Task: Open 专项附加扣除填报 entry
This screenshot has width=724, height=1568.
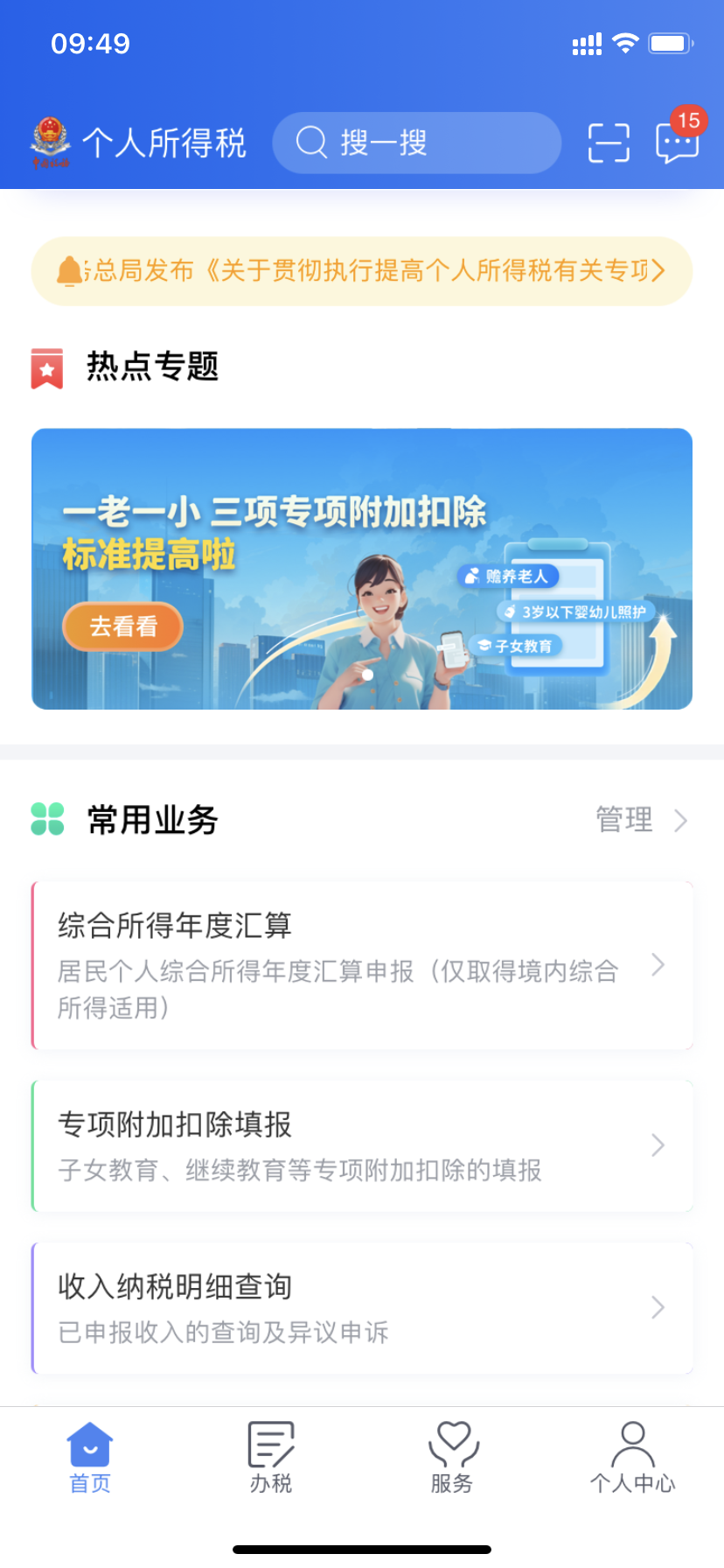Action: 362,1145
